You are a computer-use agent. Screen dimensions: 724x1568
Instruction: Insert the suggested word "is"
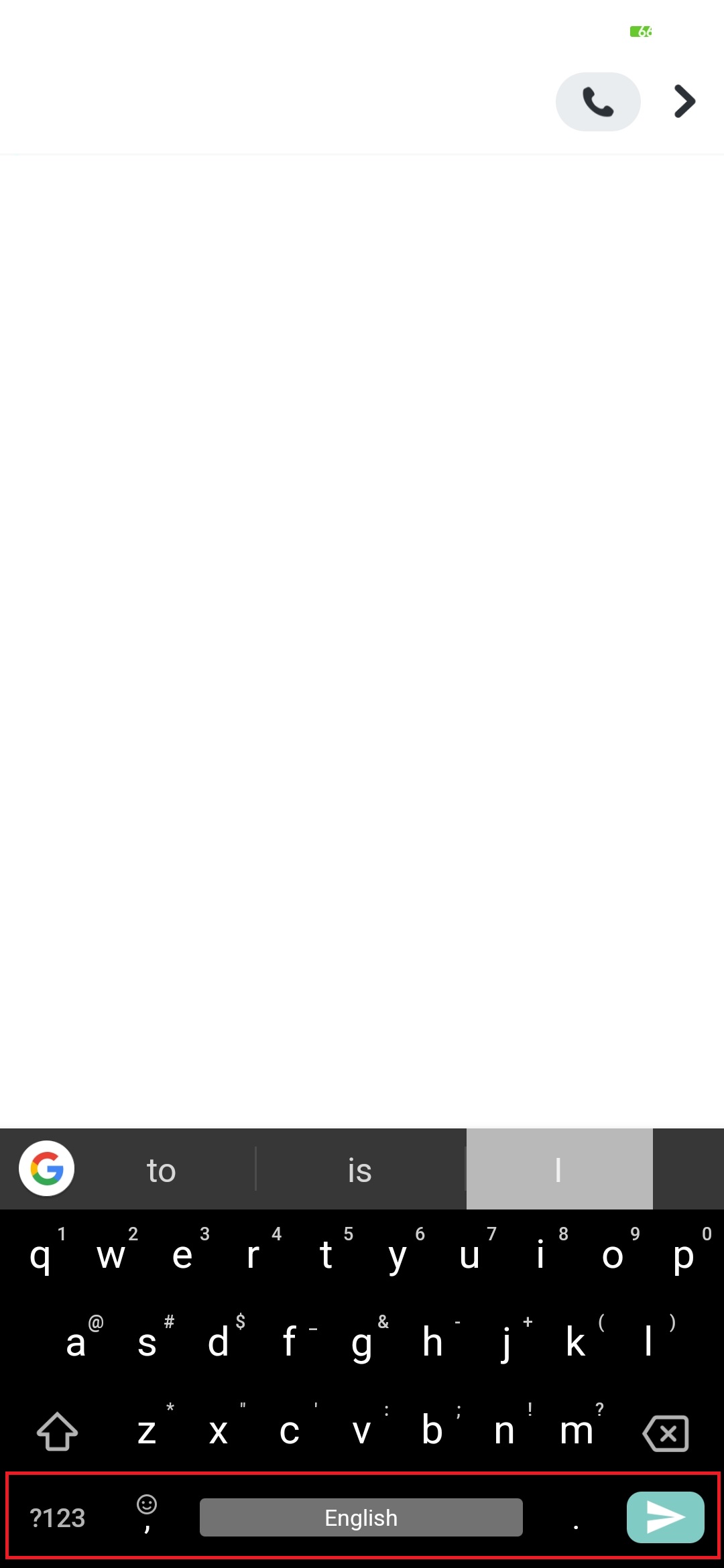(360, 1170)
